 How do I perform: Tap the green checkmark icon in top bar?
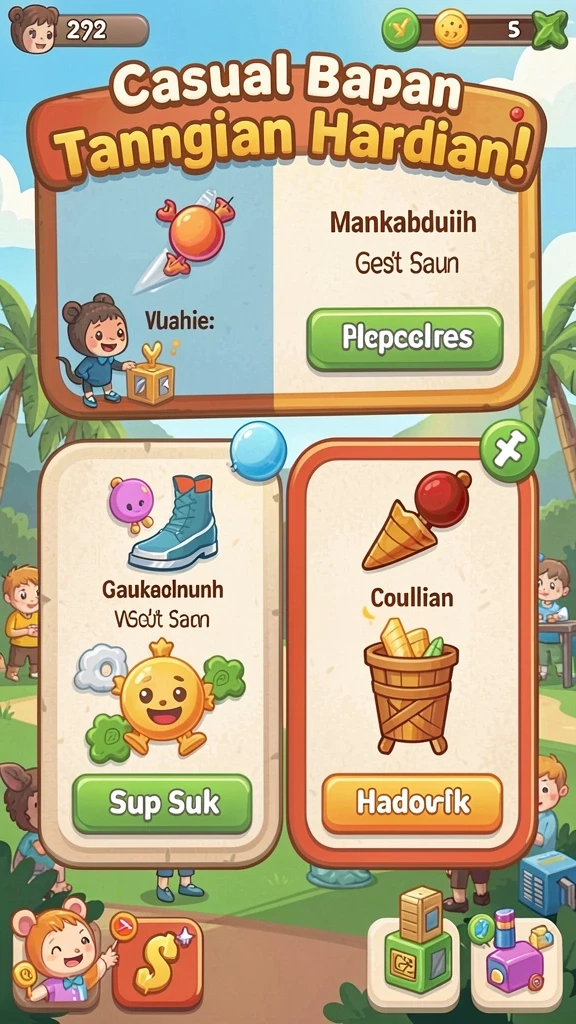coord(400,28)
